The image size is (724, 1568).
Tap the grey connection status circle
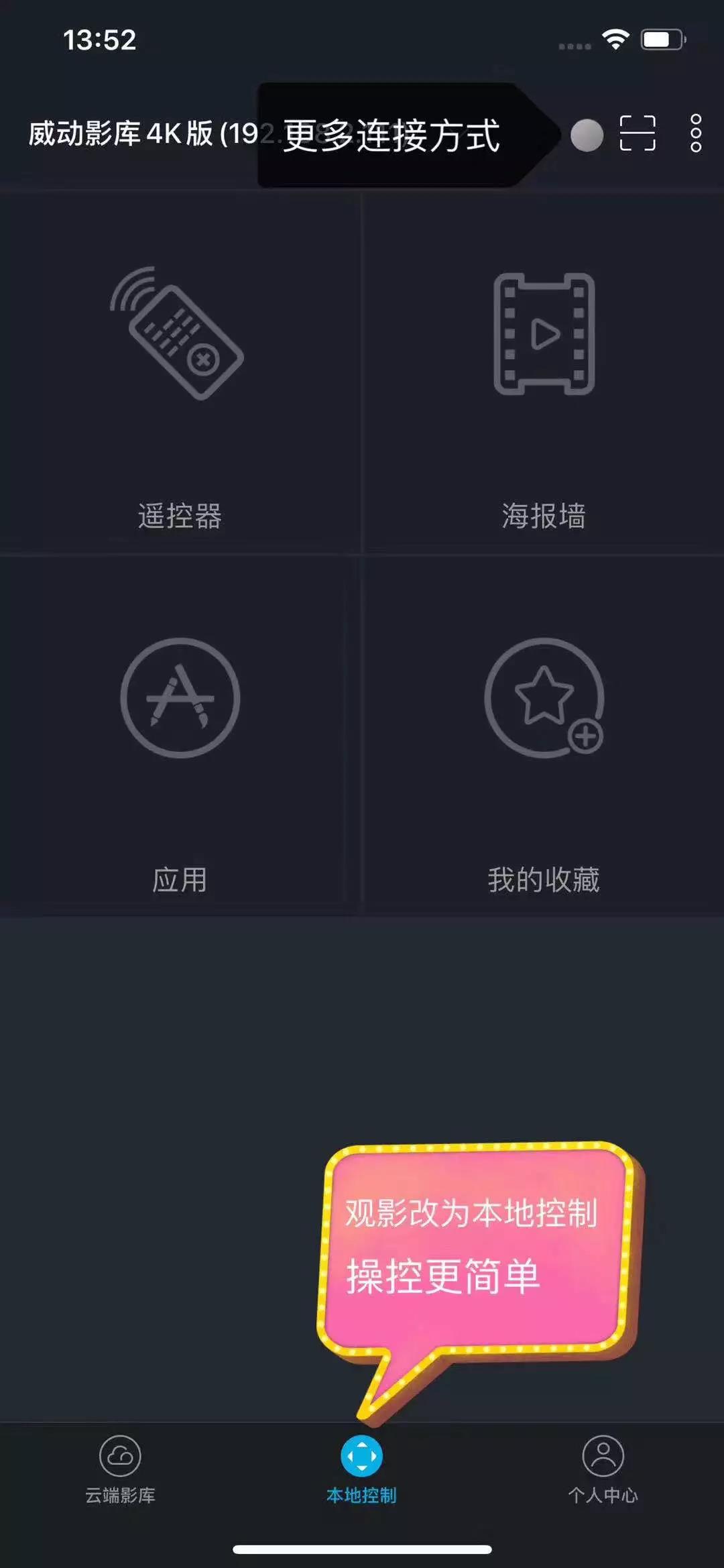(587, 135)
